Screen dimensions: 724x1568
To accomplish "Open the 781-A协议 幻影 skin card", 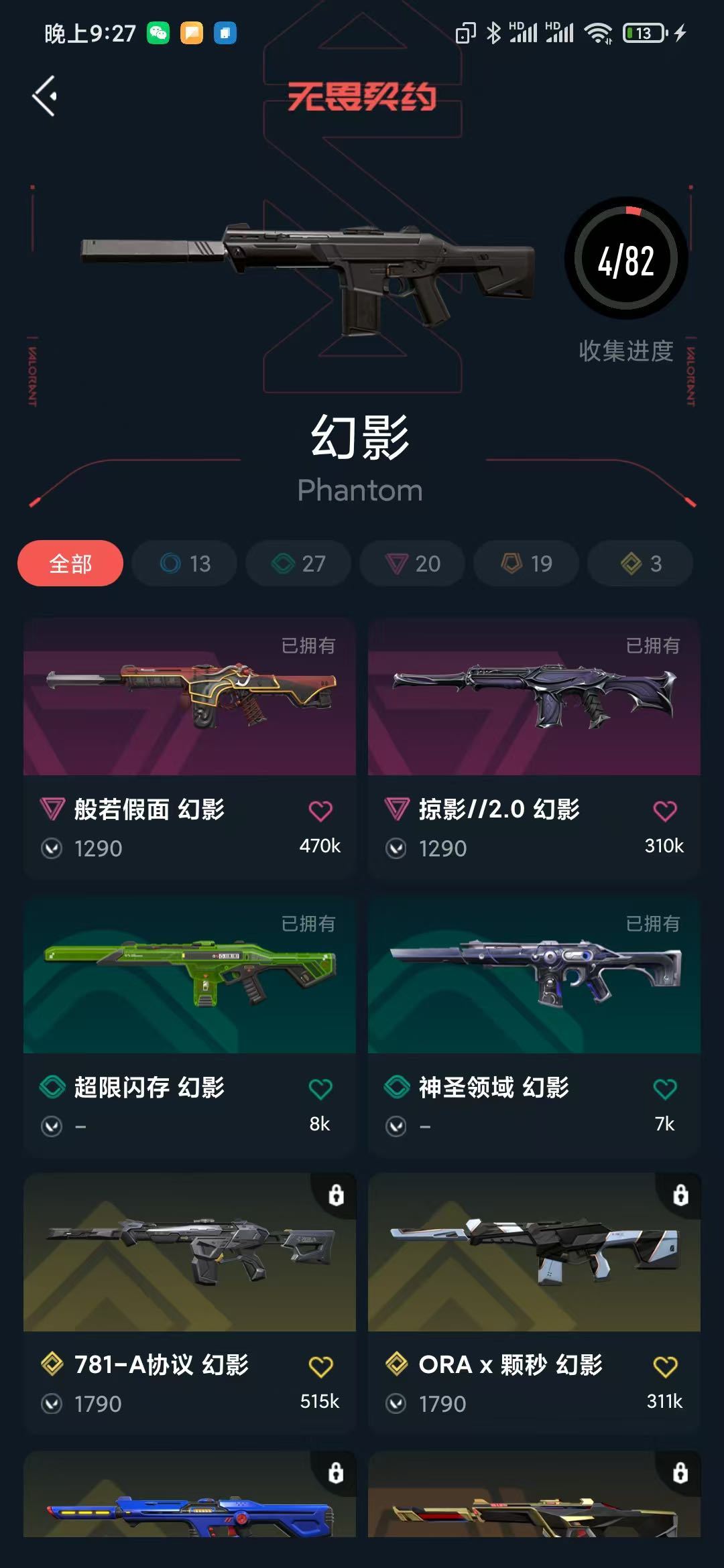I will 190,1304.
